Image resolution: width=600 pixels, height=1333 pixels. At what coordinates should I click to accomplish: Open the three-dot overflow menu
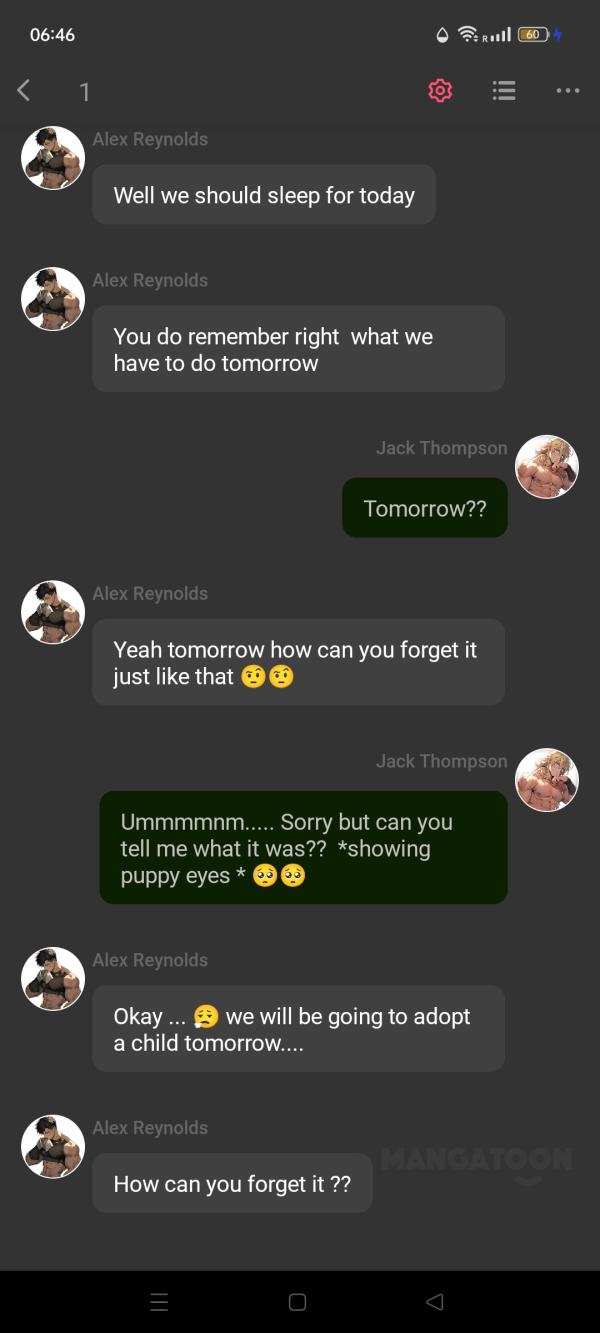click(x=568, y=91)
